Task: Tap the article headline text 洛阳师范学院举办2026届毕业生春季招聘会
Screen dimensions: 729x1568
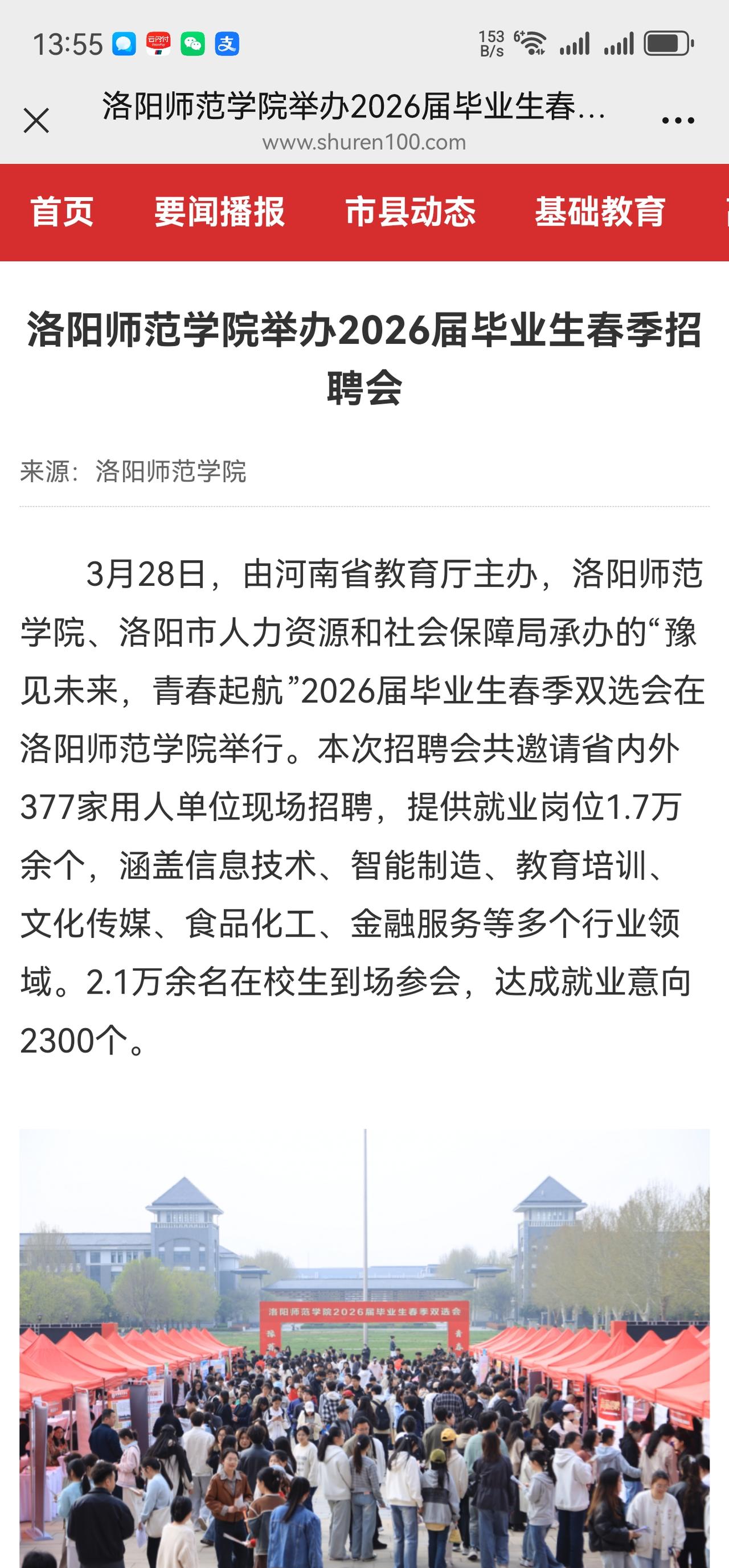Action: pos(364,359)
